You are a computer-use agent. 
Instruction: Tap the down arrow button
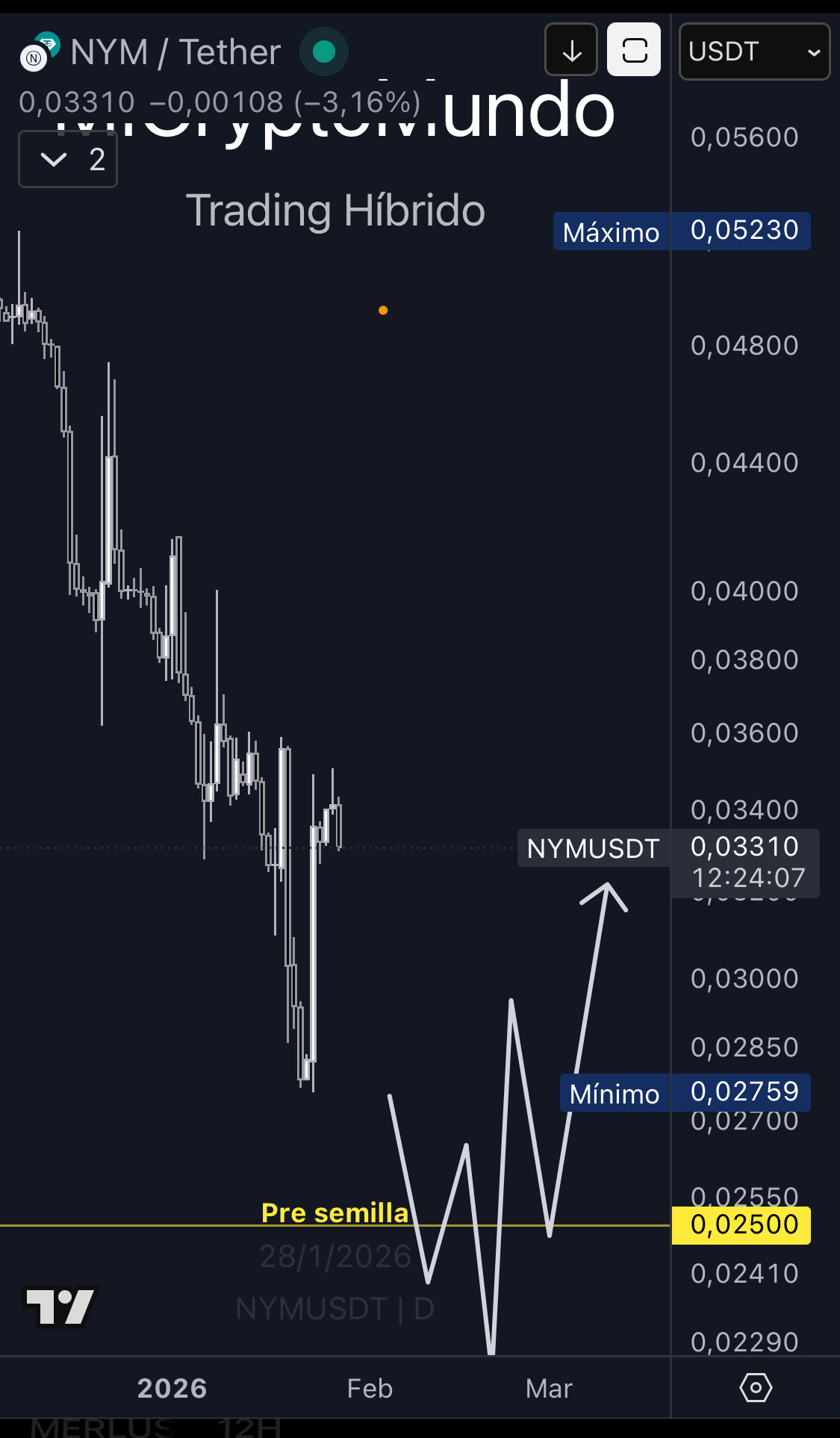point(571,50)
